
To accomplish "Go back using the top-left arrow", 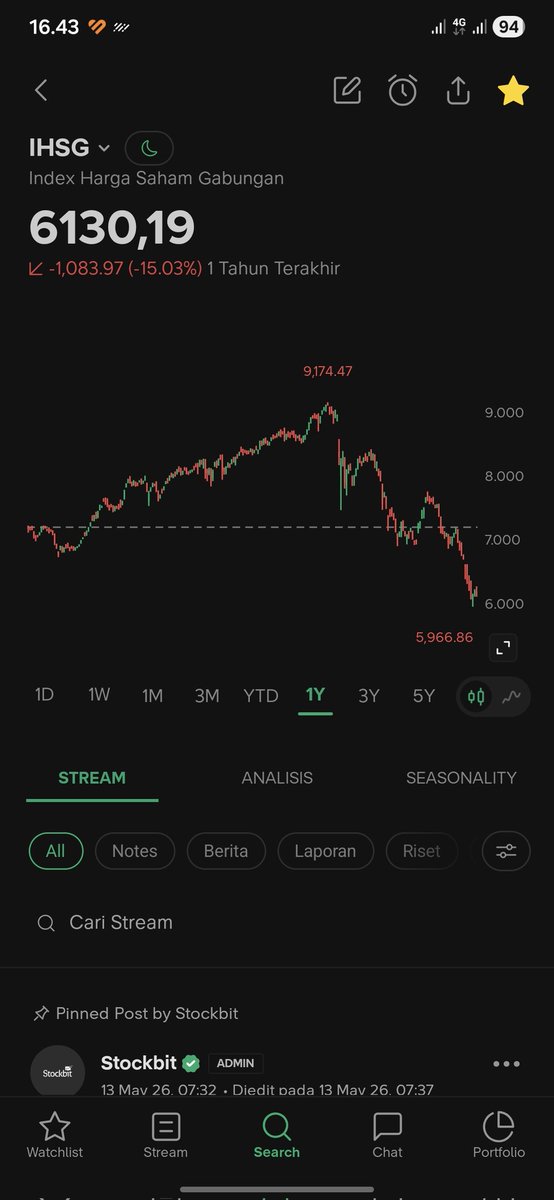I will coord(41,91).
